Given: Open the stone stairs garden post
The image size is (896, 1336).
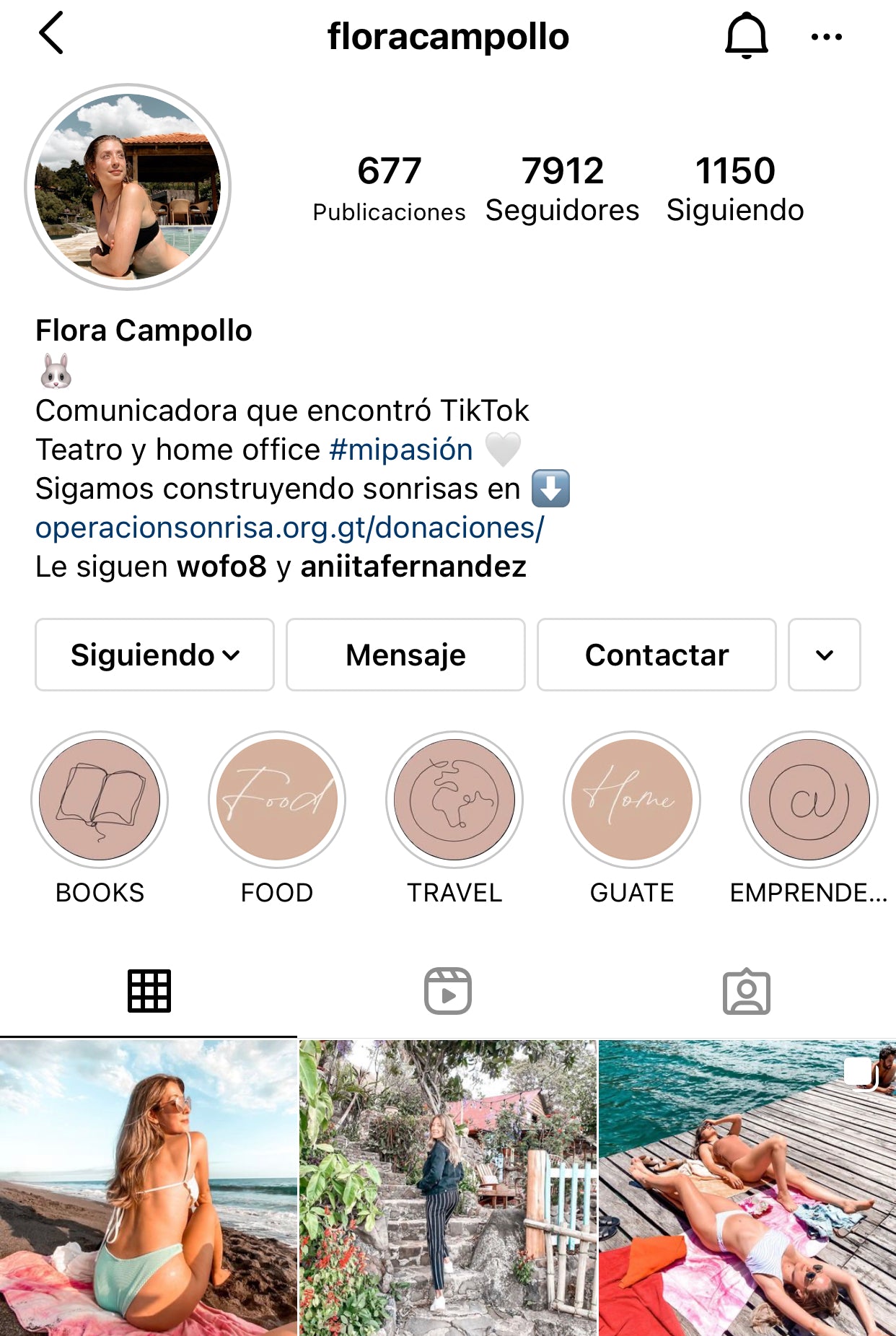Looking at the screenshot, I should click(448, 1187).
